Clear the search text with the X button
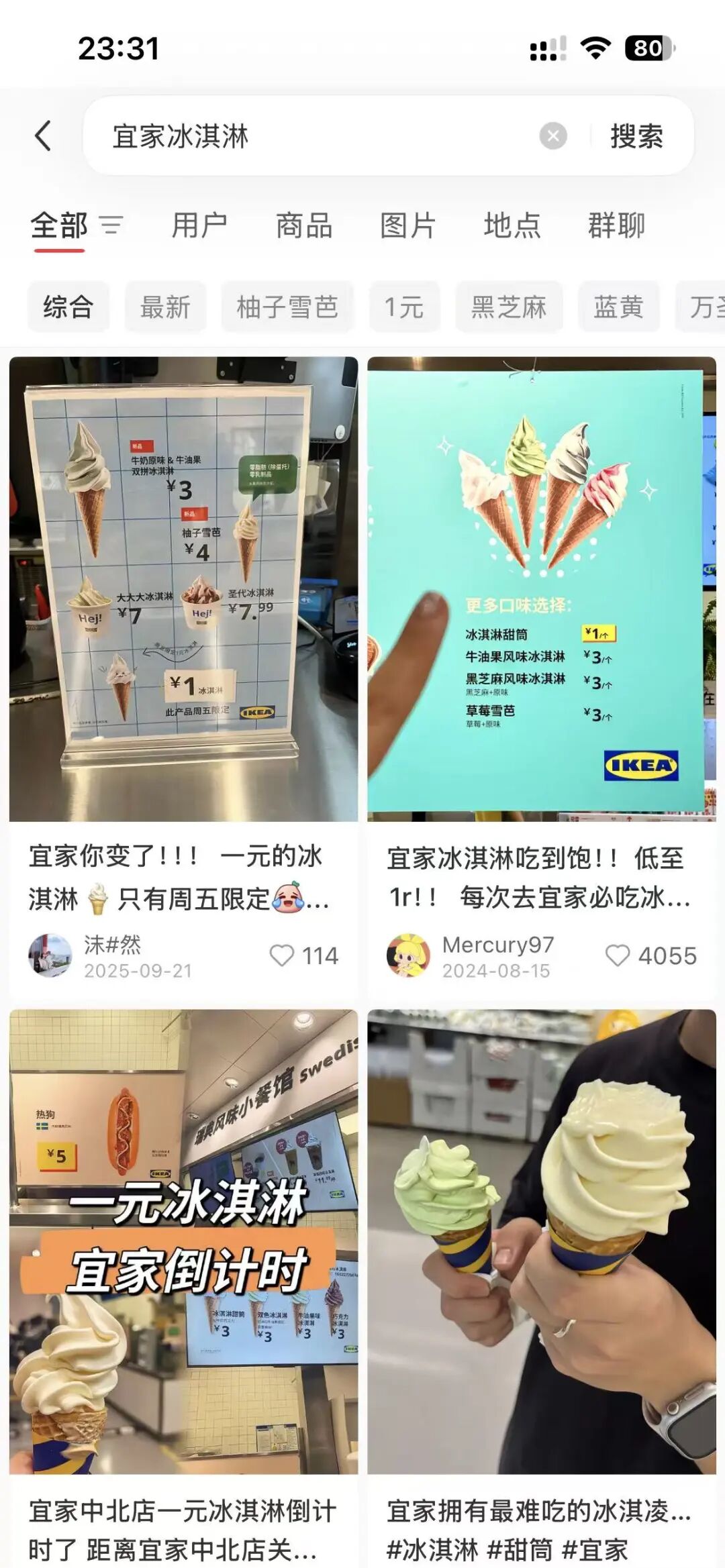The width and height of the screenshot is (725, 1568). [552, 136]
